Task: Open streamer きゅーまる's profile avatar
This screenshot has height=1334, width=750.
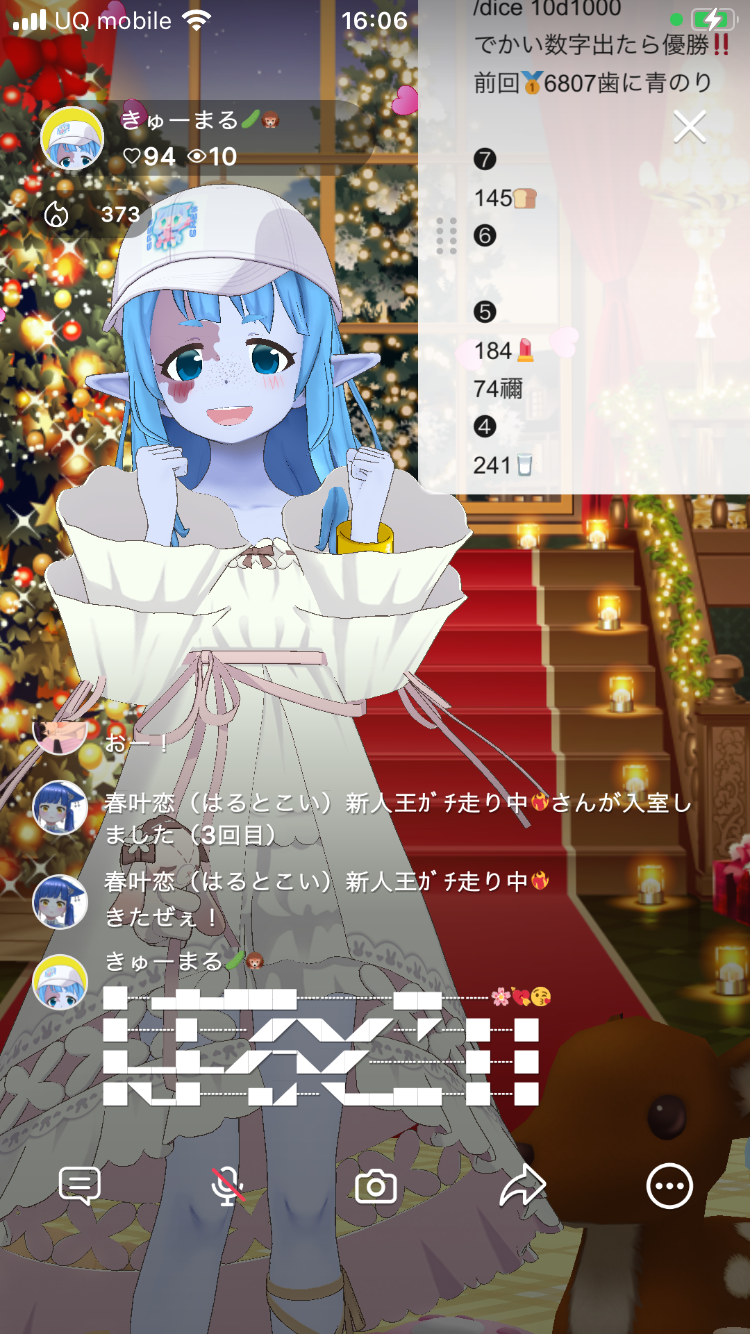Action: (x=72, y=139)
